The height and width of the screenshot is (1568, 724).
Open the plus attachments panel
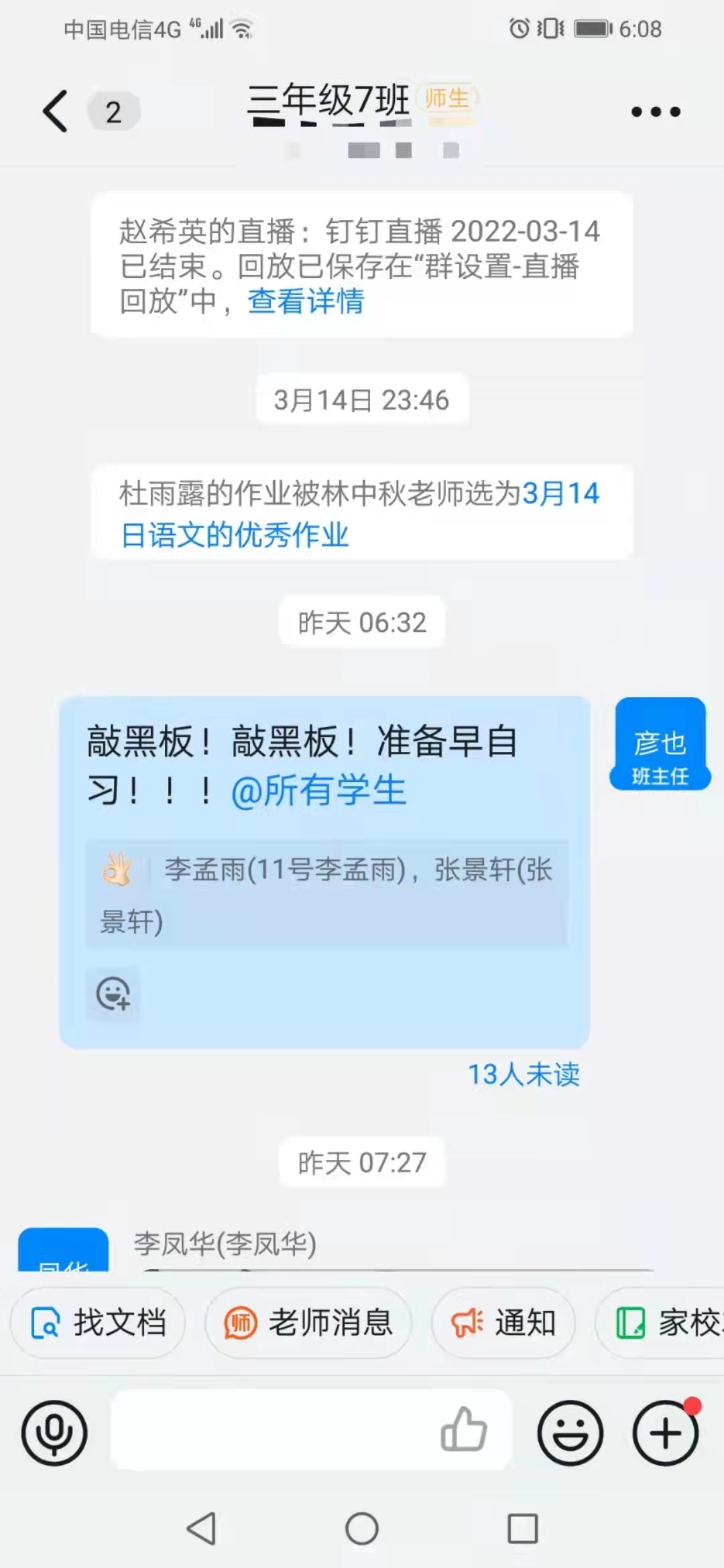[x=666, y=1433]
